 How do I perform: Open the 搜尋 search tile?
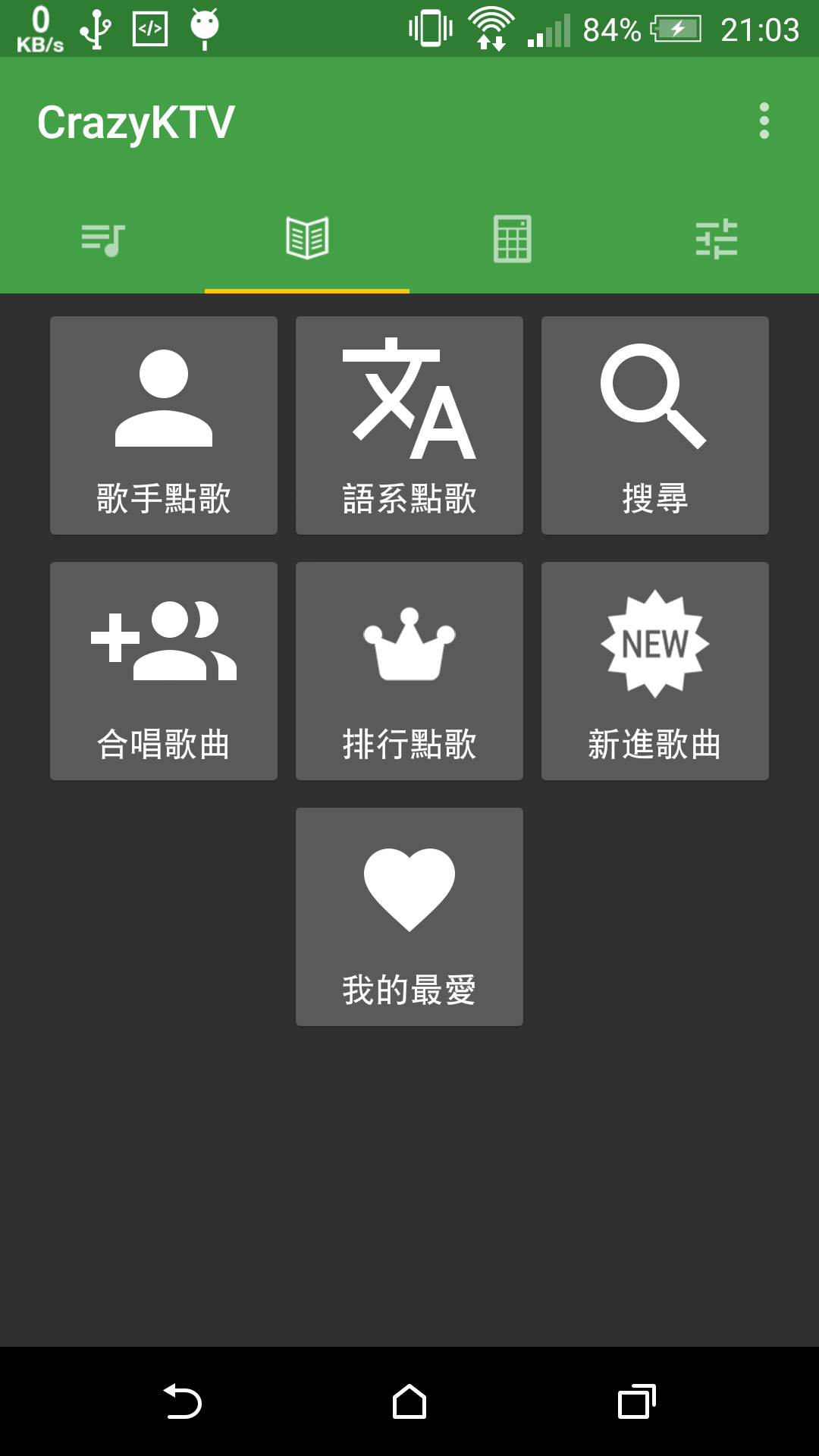pos(655,425)
